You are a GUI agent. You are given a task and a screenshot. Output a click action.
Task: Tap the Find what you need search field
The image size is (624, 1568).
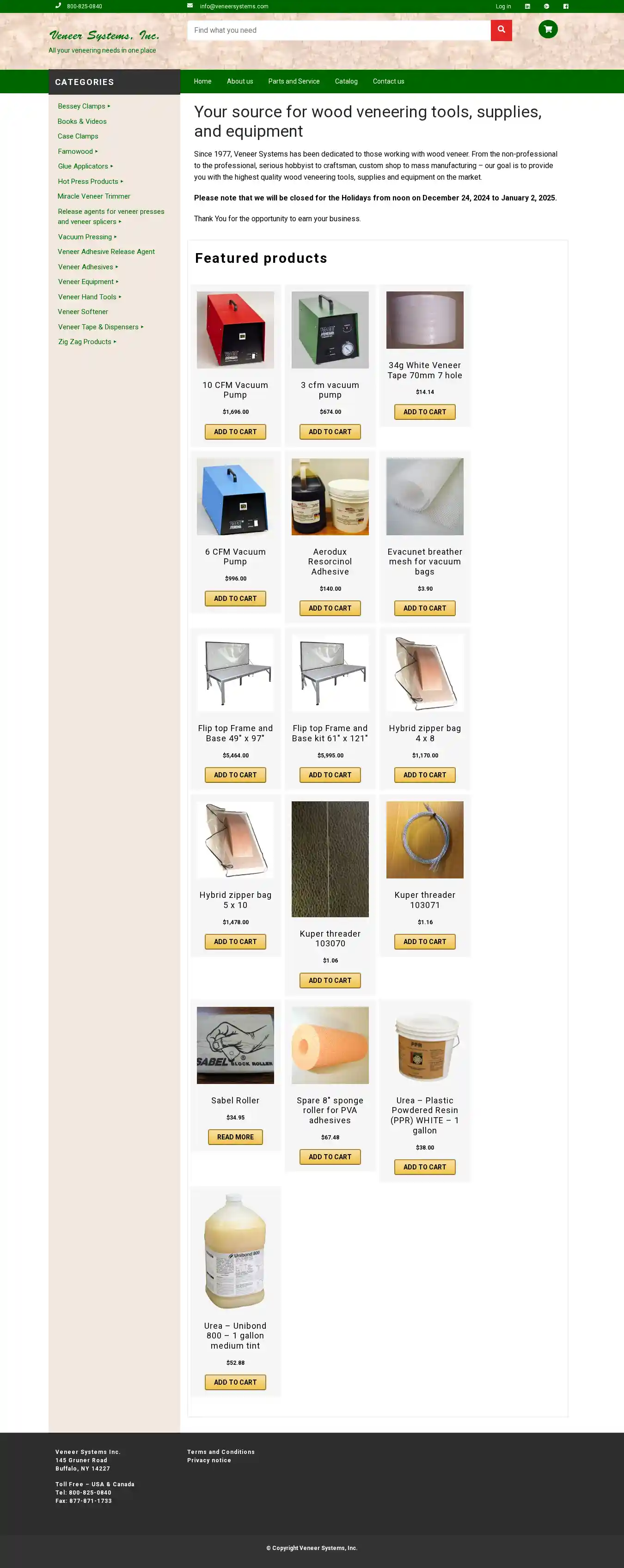point(339,30)
